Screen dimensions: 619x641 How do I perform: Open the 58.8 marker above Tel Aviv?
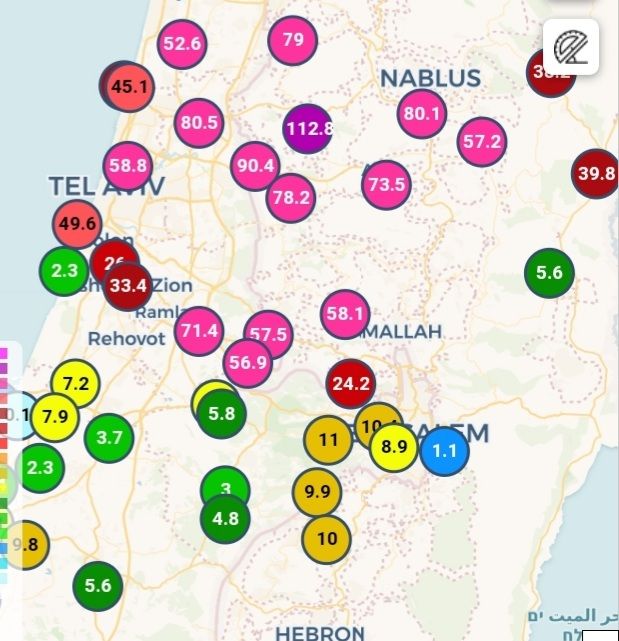[128, 165]
